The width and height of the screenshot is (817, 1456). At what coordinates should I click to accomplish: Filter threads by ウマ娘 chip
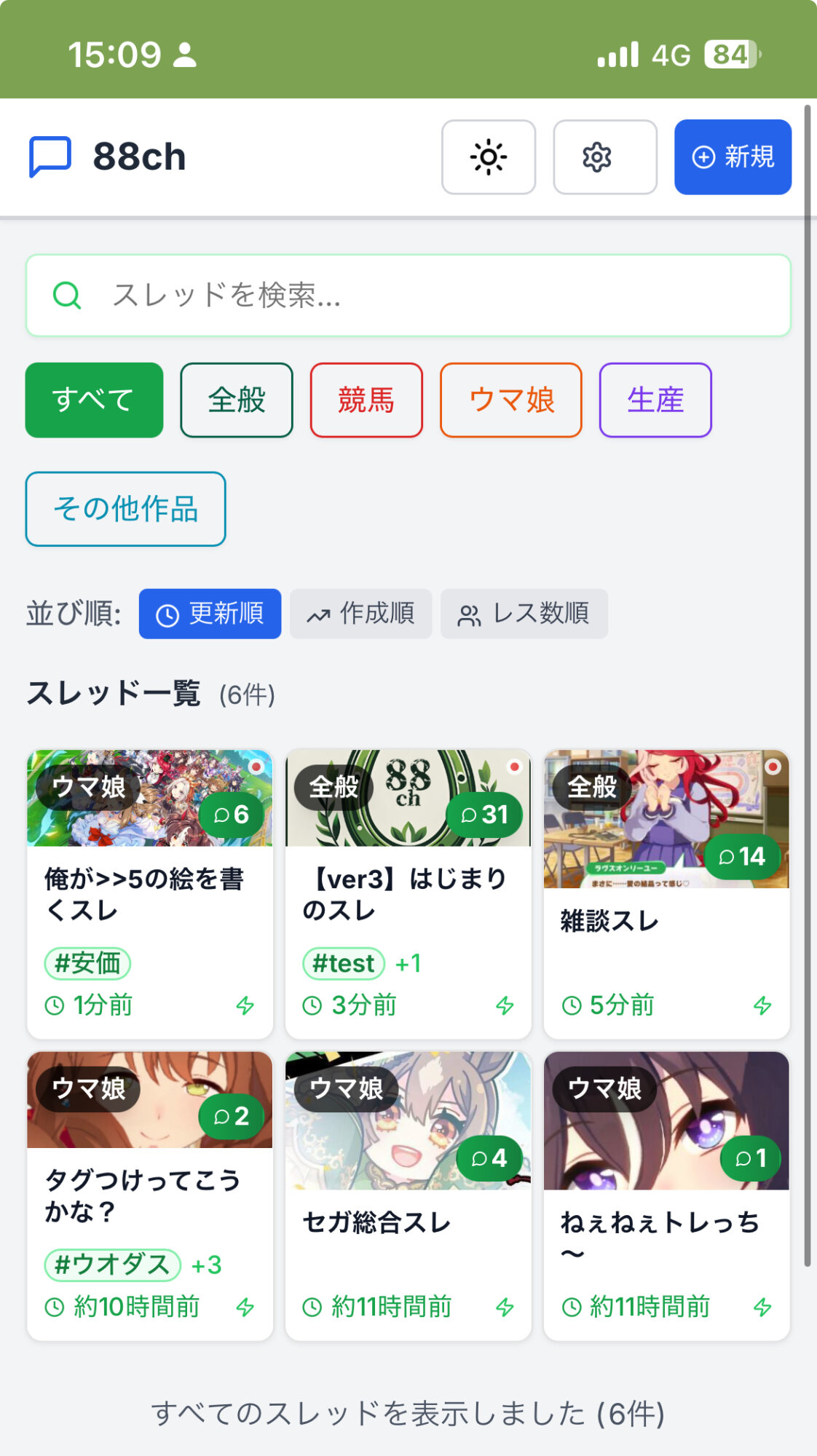pos(511,400)
